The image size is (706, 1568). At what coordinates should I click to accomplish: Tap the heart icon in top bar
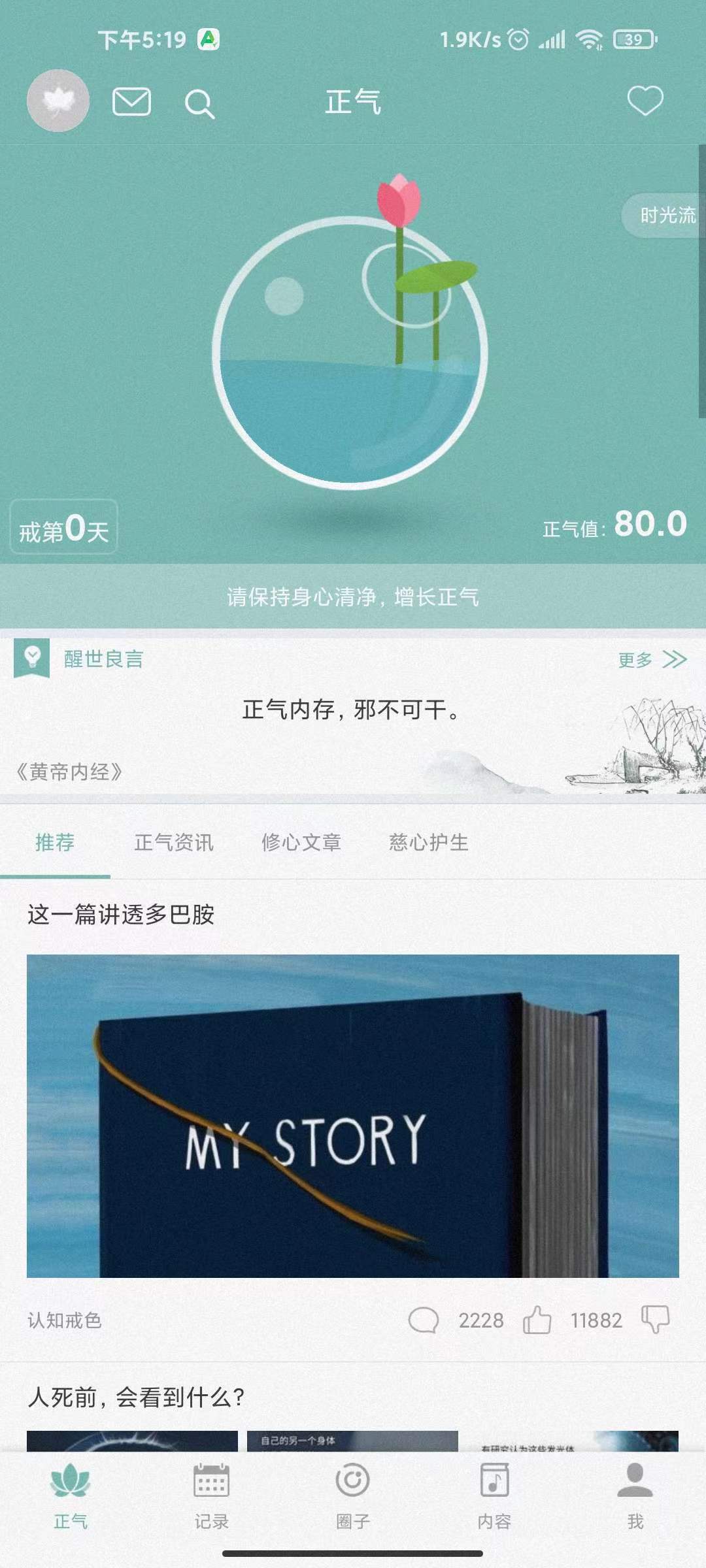645,101
